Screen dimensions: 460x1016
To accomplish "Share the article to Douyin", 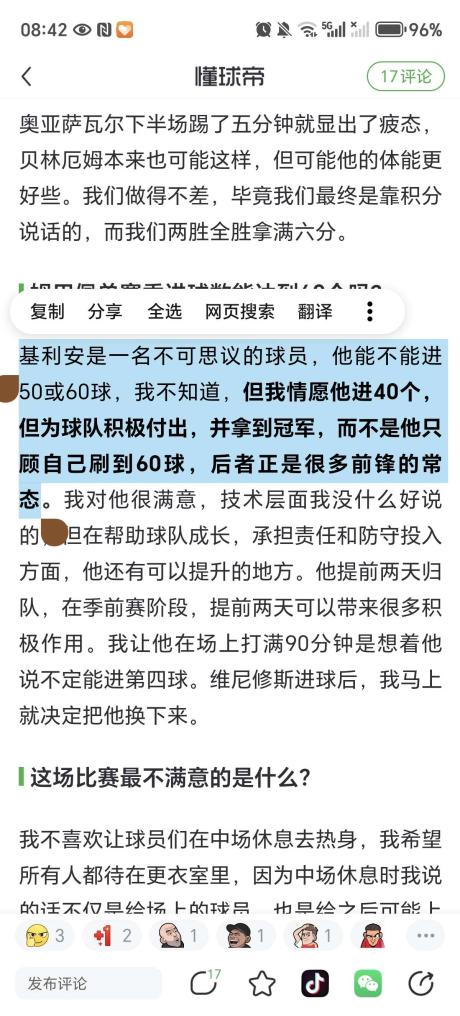I will pyautogui.click(x=315, y=984).
